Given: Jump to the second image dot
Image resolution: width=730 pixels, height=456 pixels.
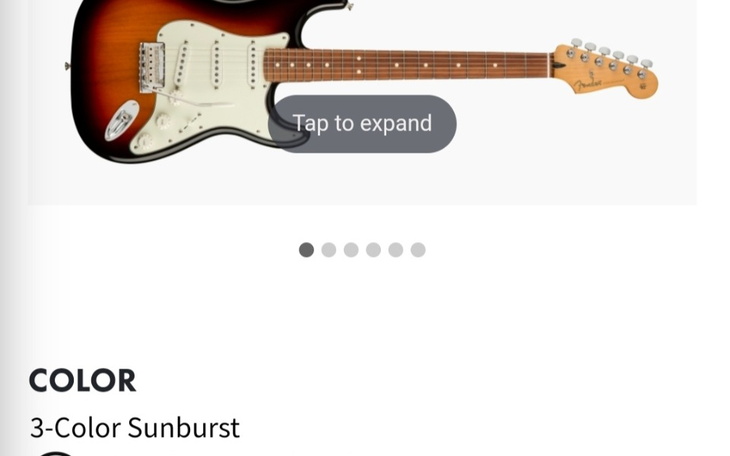Looking at the screenshot, I should (x=329, y=250).
